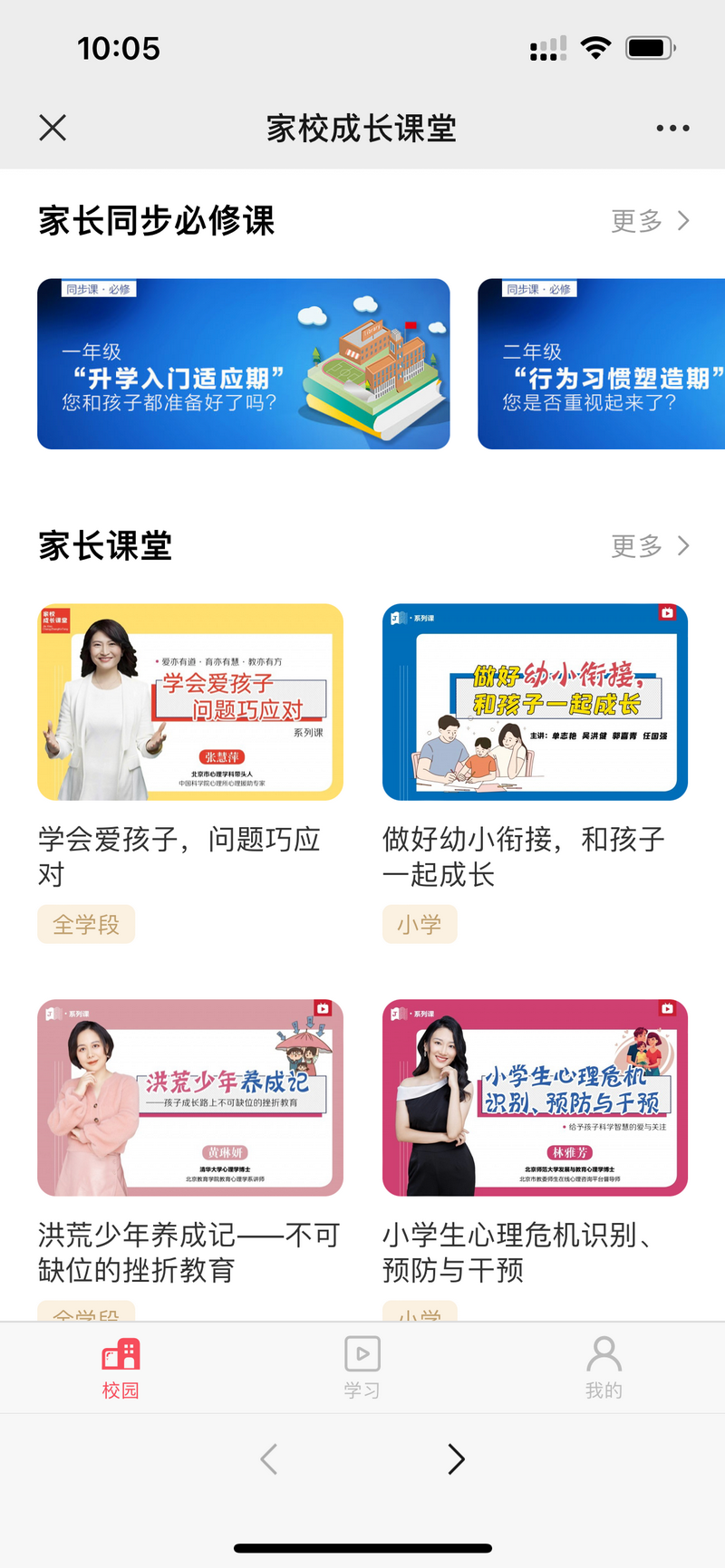Go back with the browser back arrow
Viewport: 725px width, 1568px height.
[268, 1459]
